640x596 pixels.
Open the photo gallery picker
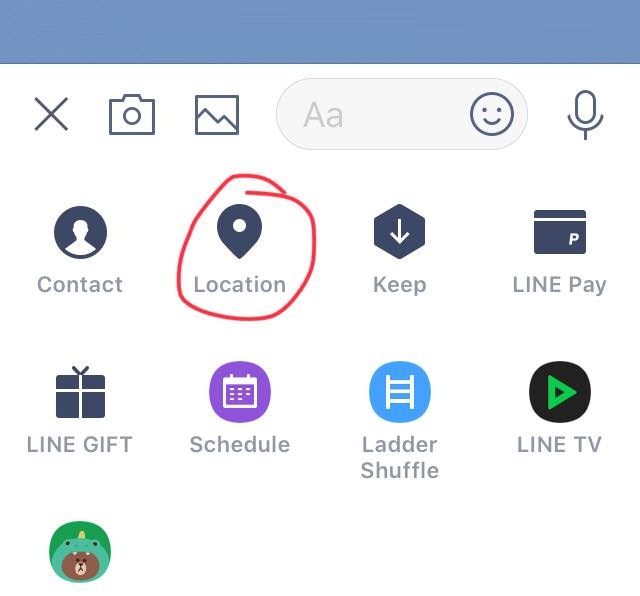point(217,116)
